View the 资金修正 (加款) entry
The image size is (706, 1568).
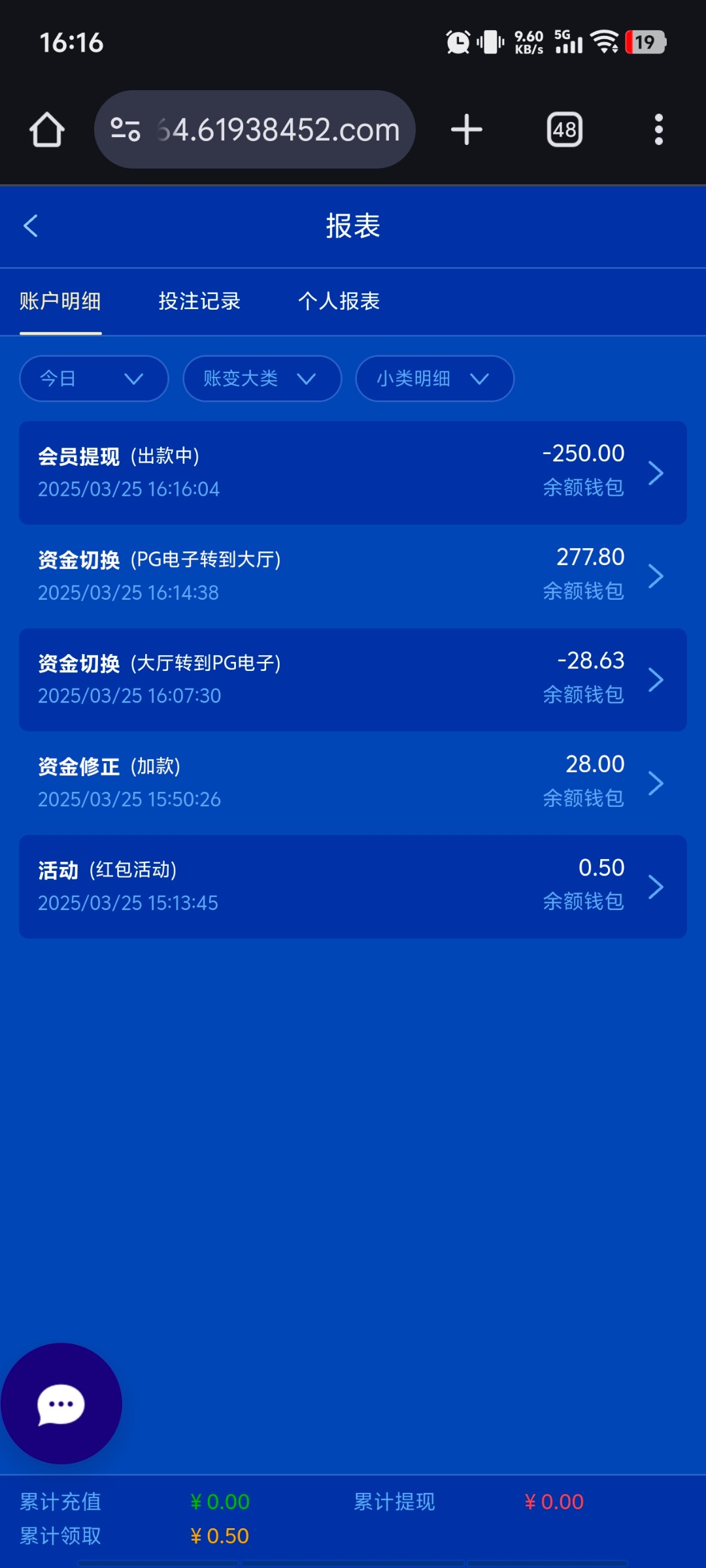[352, 783]
